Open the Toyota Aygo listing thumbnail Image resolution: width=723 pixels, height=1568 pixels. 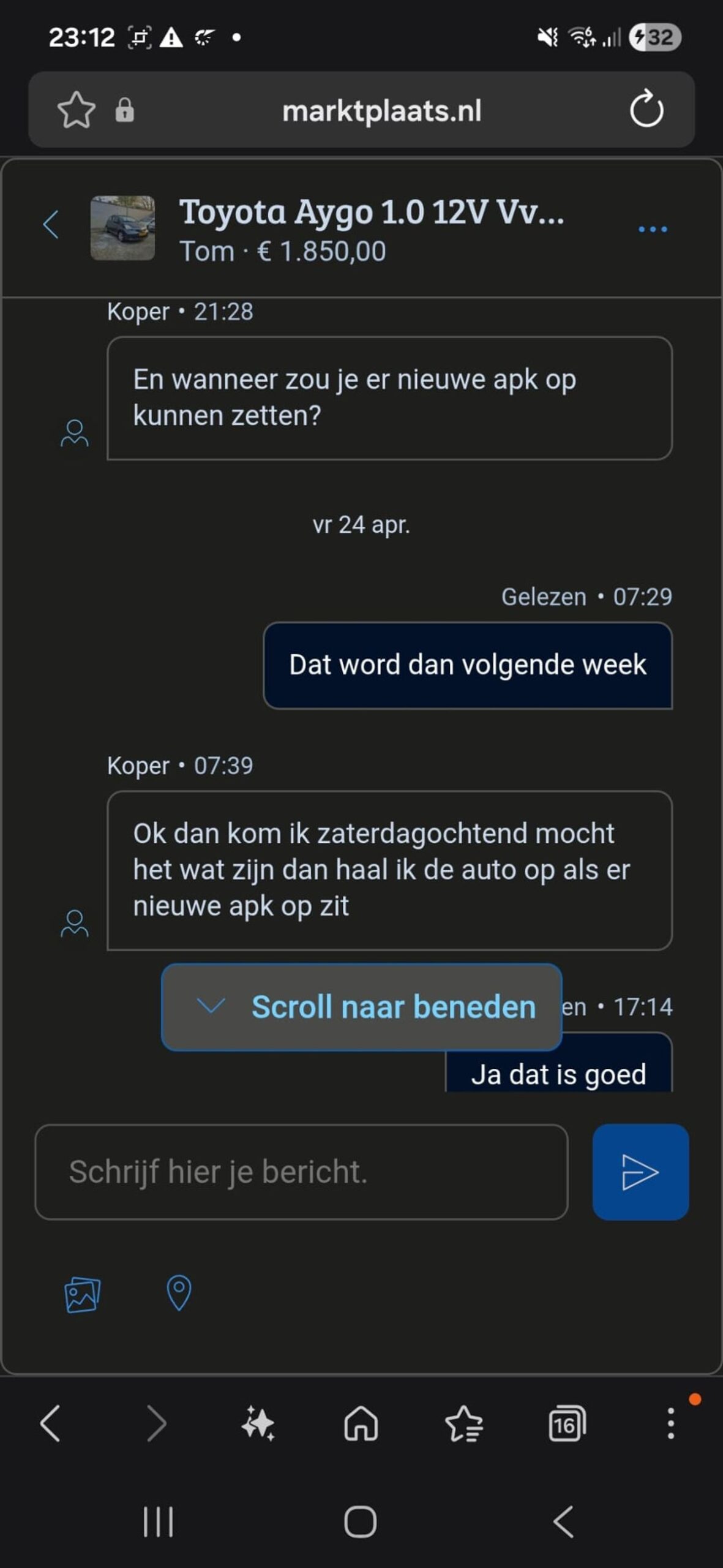pyautogui.click(x=122, y=228)
